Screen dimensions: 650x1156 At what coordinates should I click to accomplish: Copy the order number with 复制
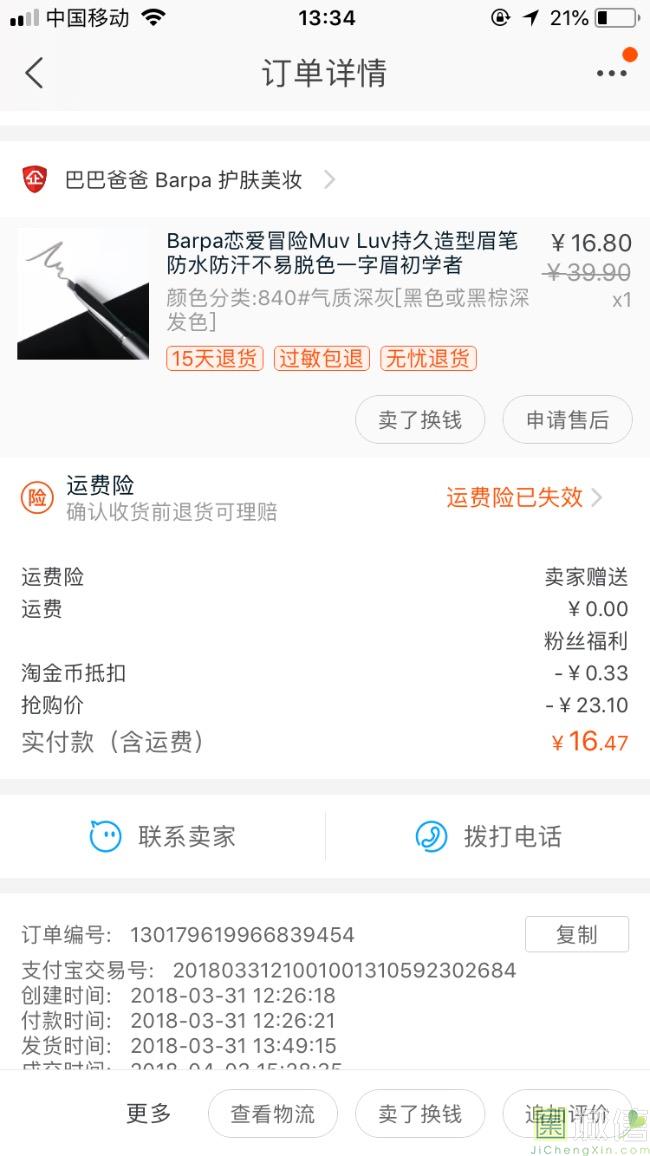click(x=576, y=934)
